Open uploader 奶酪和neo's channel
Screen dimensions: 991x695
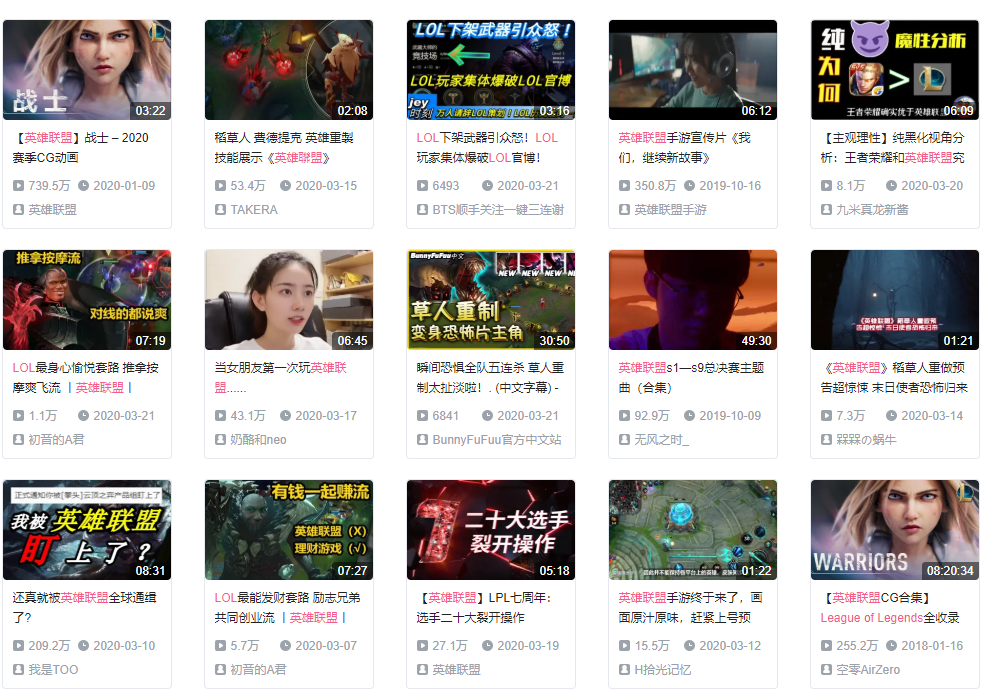click(x=258, y=440)
